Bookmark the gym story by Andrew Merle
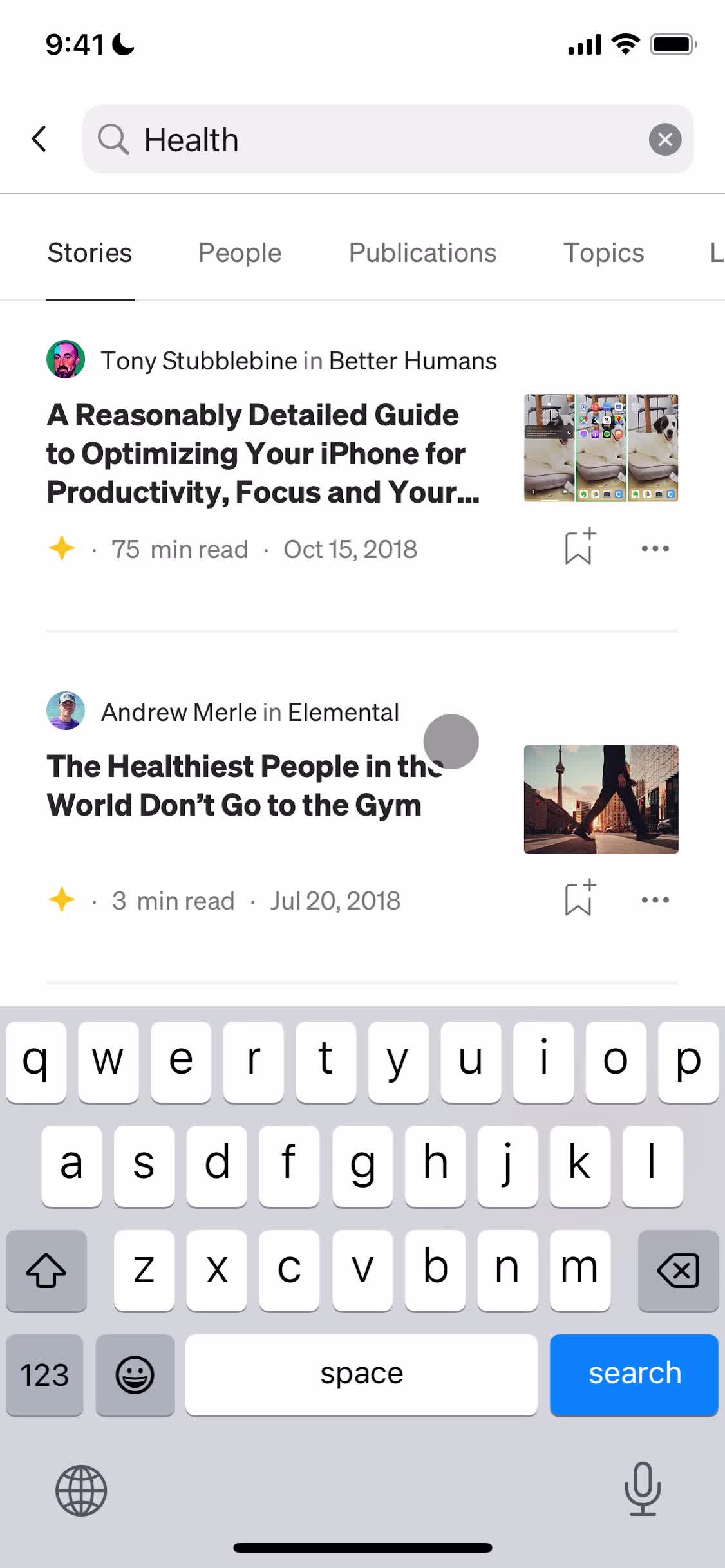Screen dimensions: 725x1568 tap(578, 899)
